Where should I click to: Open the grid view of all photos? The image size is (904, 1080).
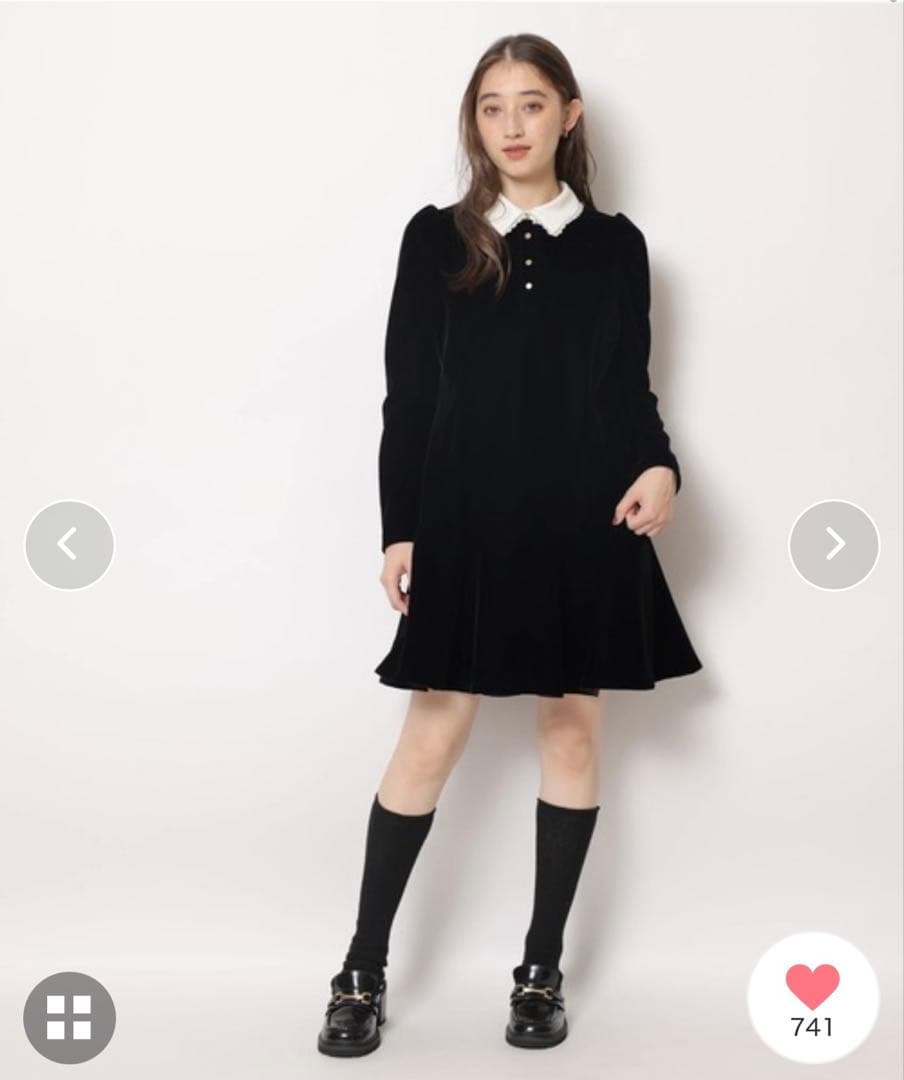(69, 1017)
